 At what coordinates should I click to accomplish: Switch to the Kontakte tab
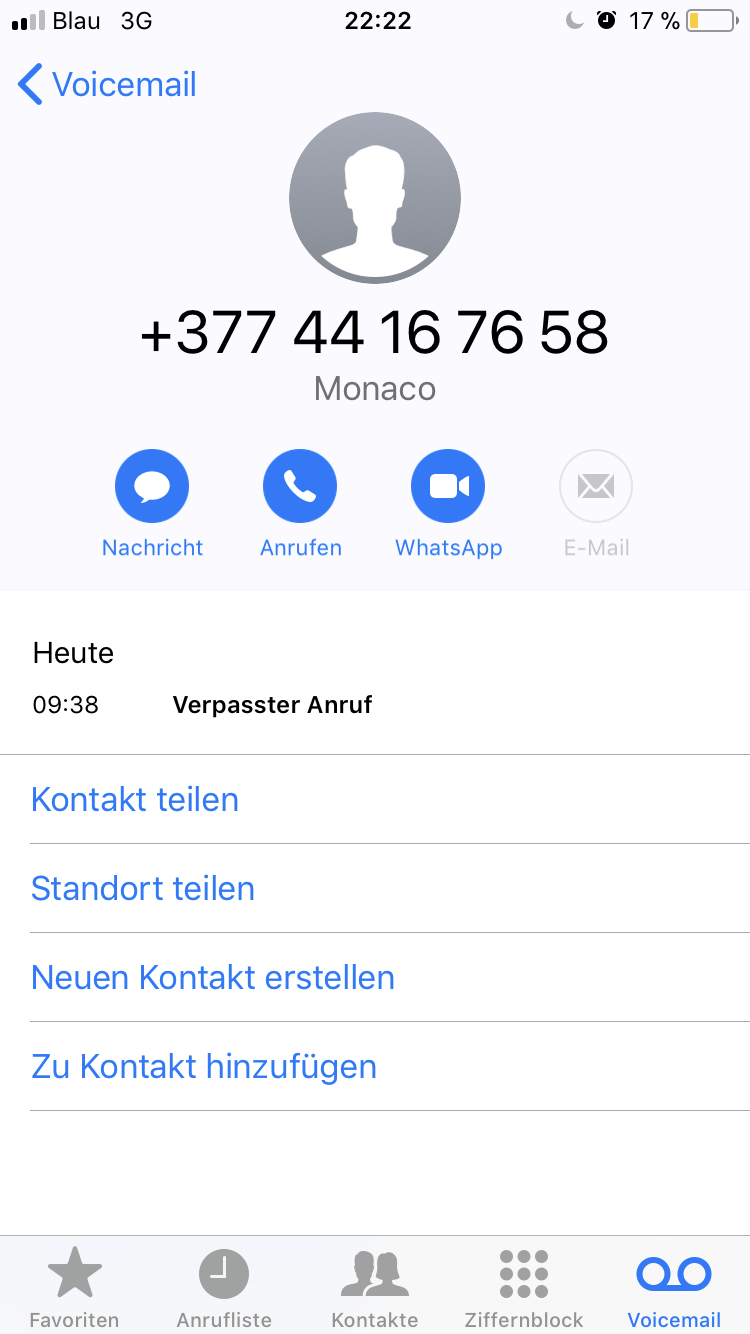[x=374, y=1288]
